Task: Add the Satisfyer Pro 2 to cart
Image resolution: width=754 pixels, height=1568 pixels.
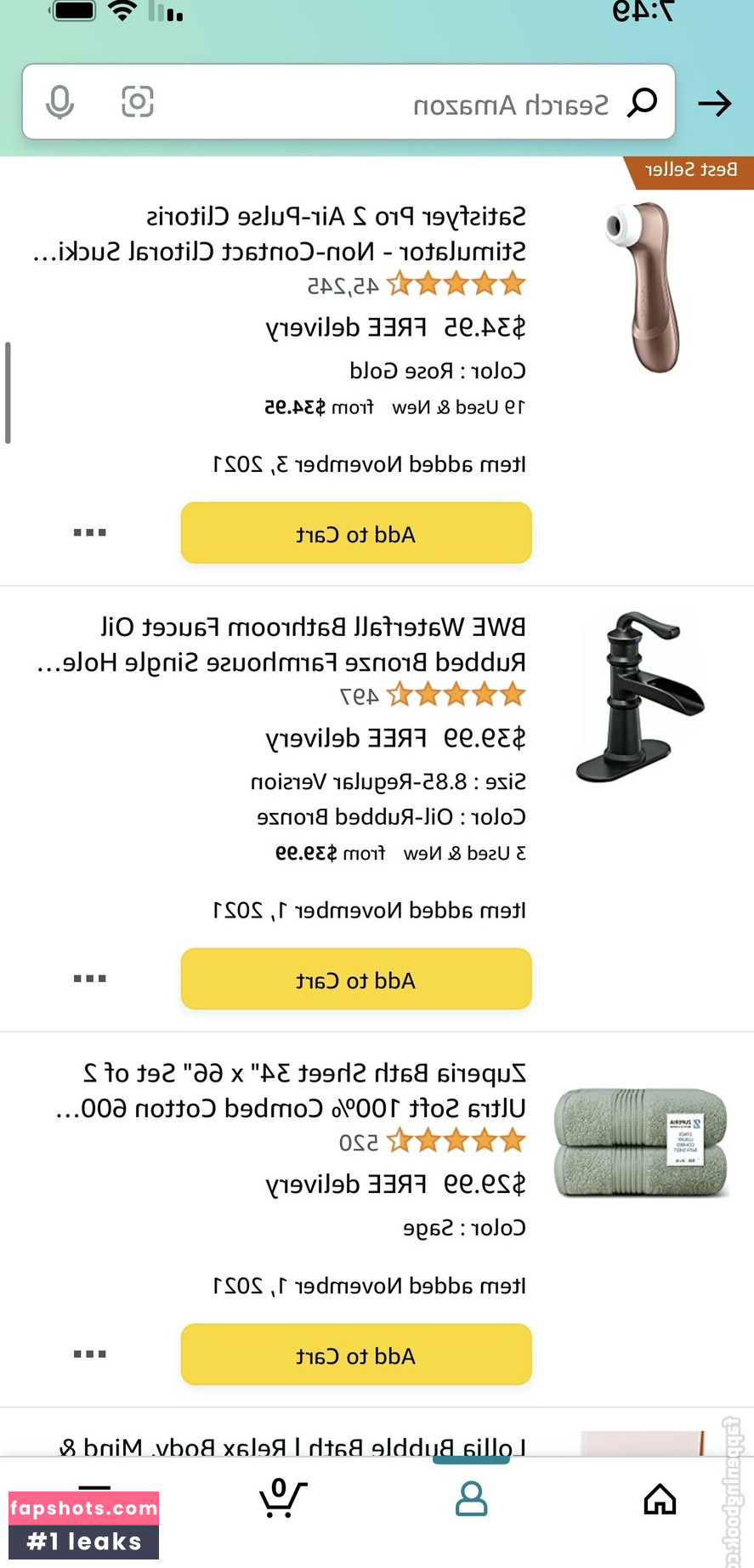Action: [356, 533]
